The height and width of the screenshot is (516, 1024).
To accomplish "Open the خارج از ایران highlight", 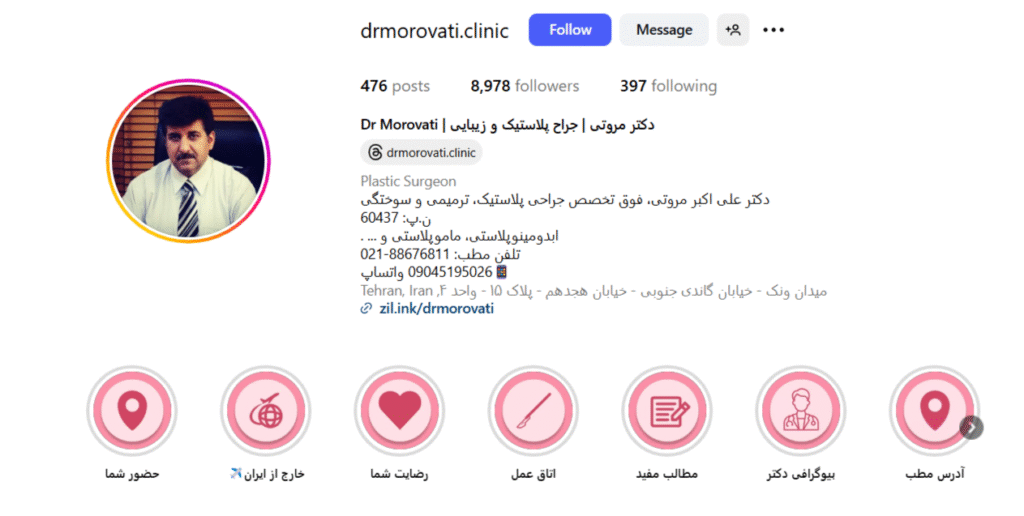I will click(266, 411).
